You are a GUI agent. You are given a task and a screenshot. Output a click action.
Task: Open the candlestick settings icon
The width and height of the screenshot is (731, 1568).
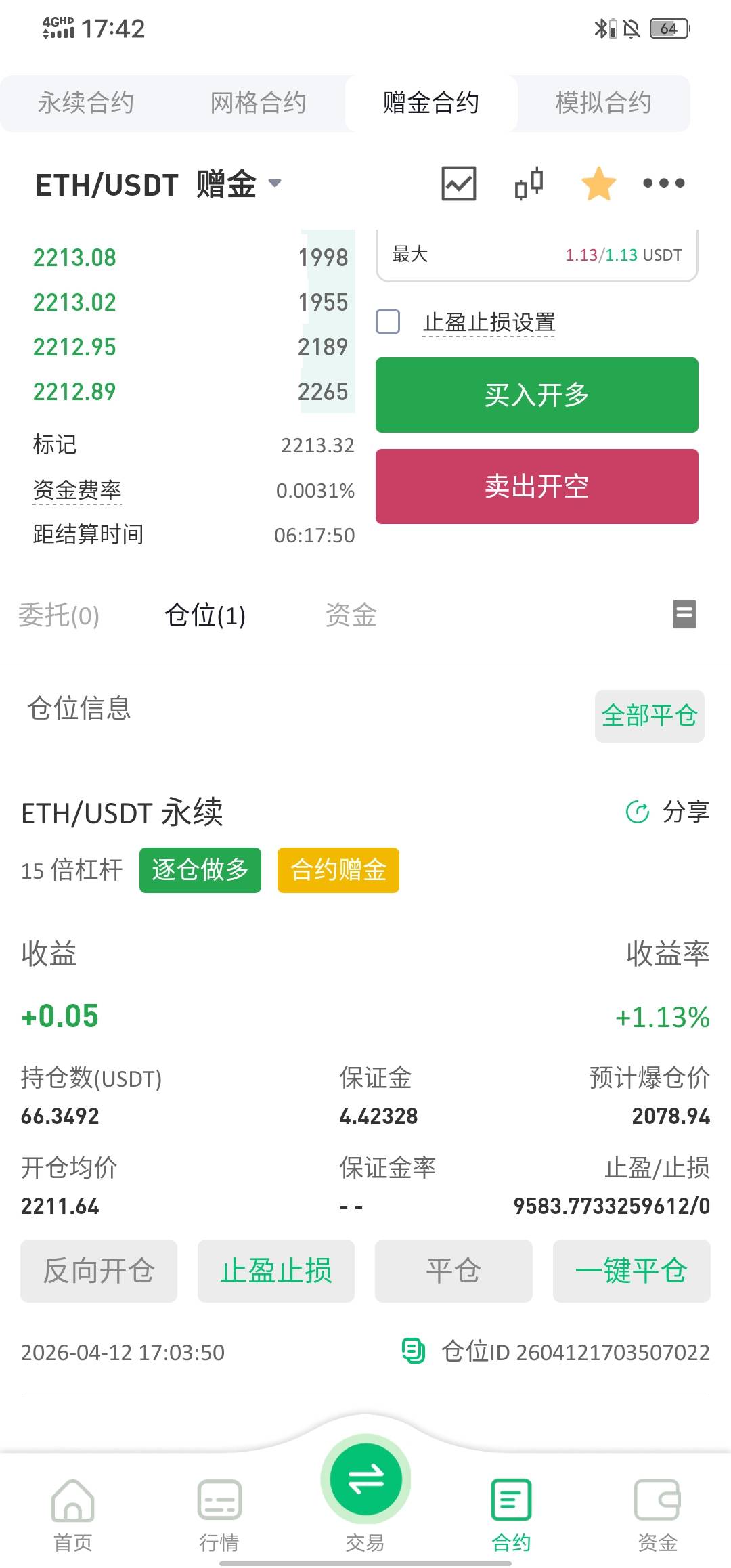tap(529, 183)
